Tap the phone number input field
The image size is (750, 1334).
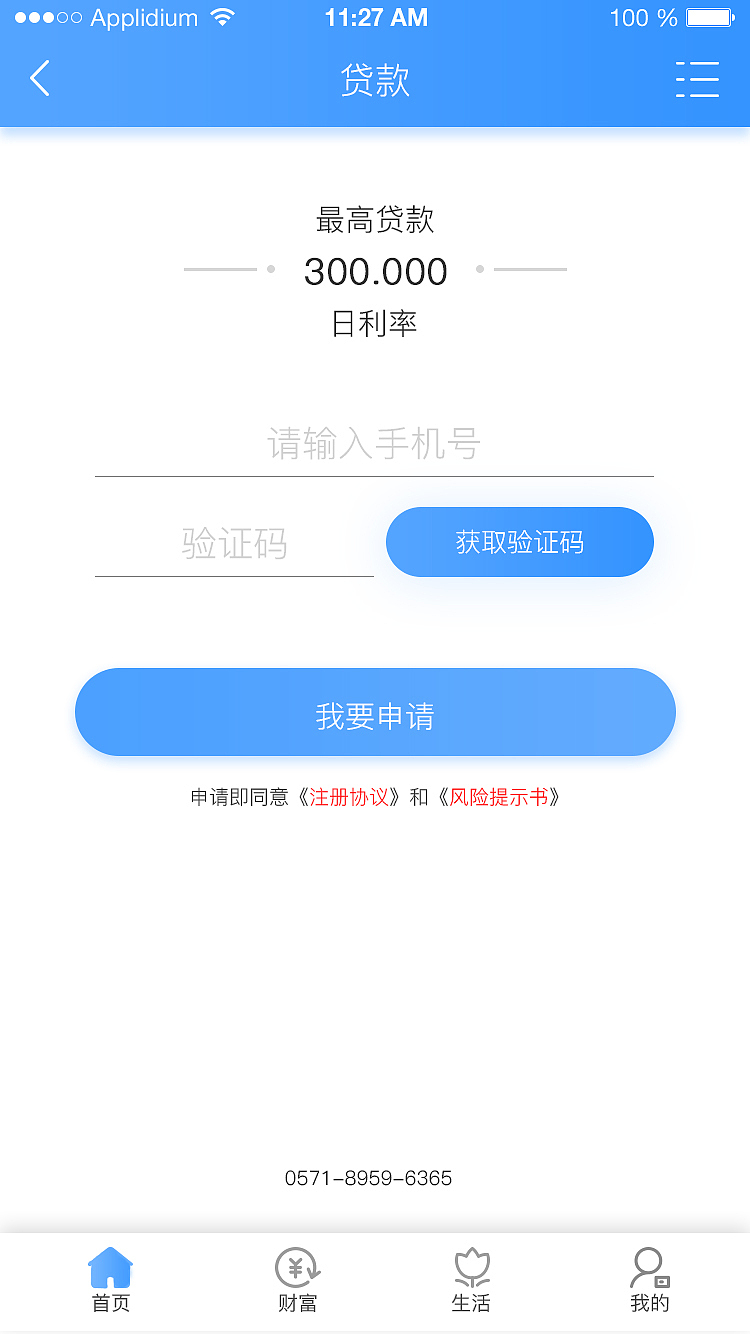tap(375, 445)
